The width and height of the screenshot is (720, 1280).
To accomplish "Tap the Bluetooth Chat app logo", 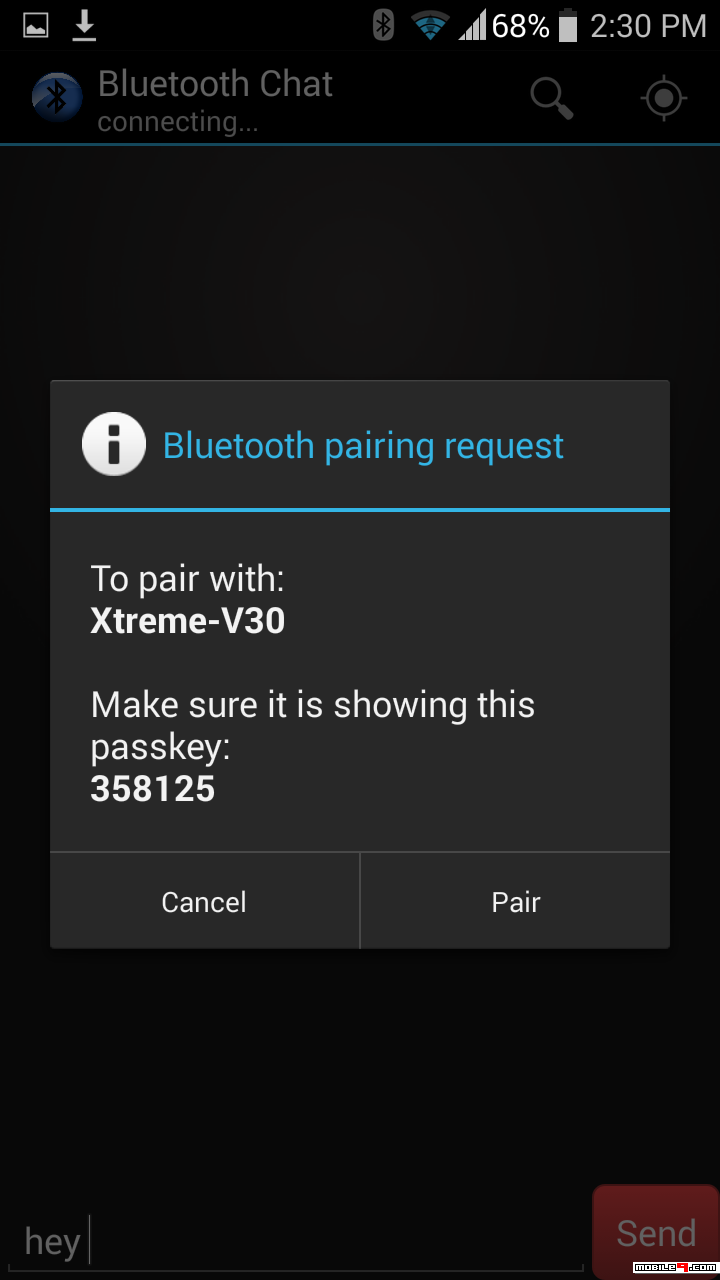I will point(56,97).
